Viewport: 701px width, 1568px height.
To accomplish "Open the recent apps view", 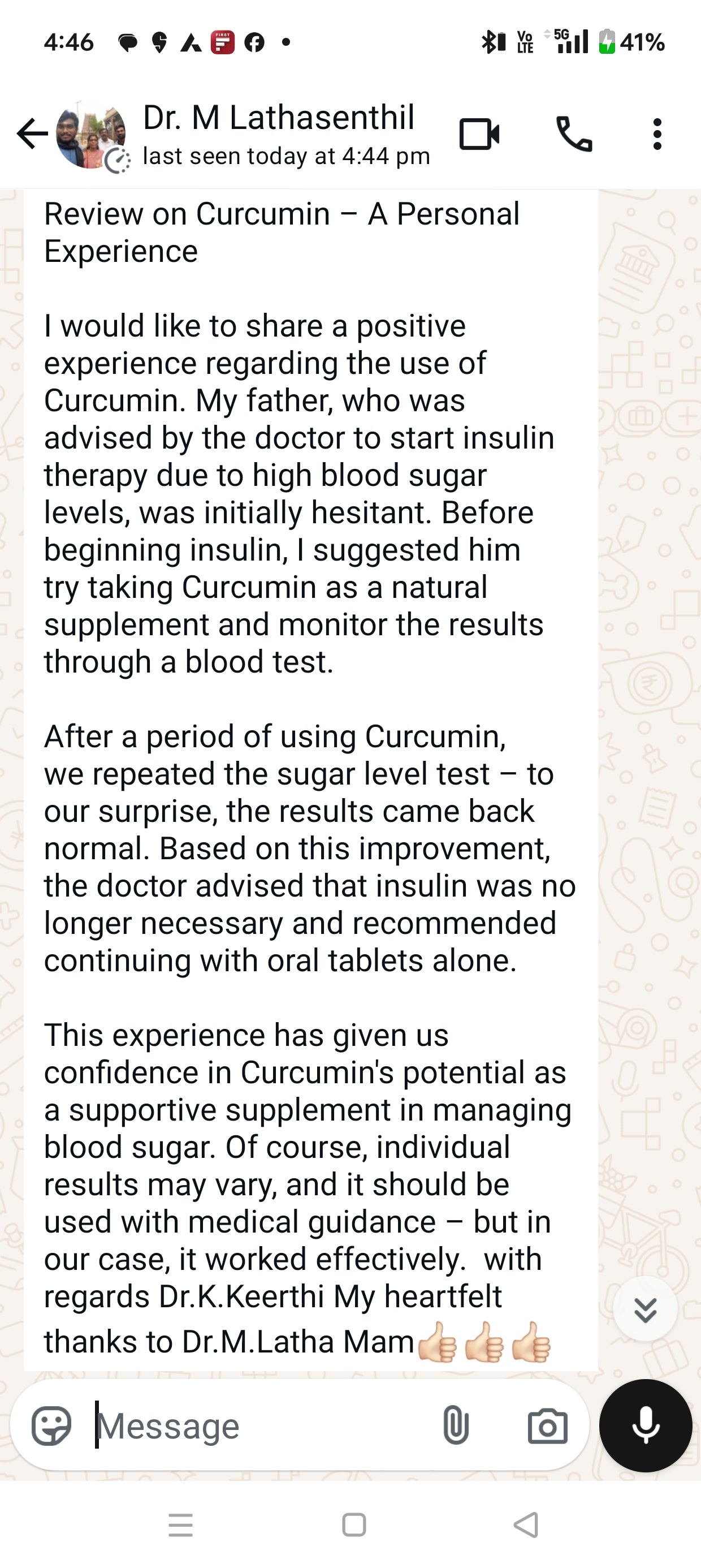I will point(181,1525).
